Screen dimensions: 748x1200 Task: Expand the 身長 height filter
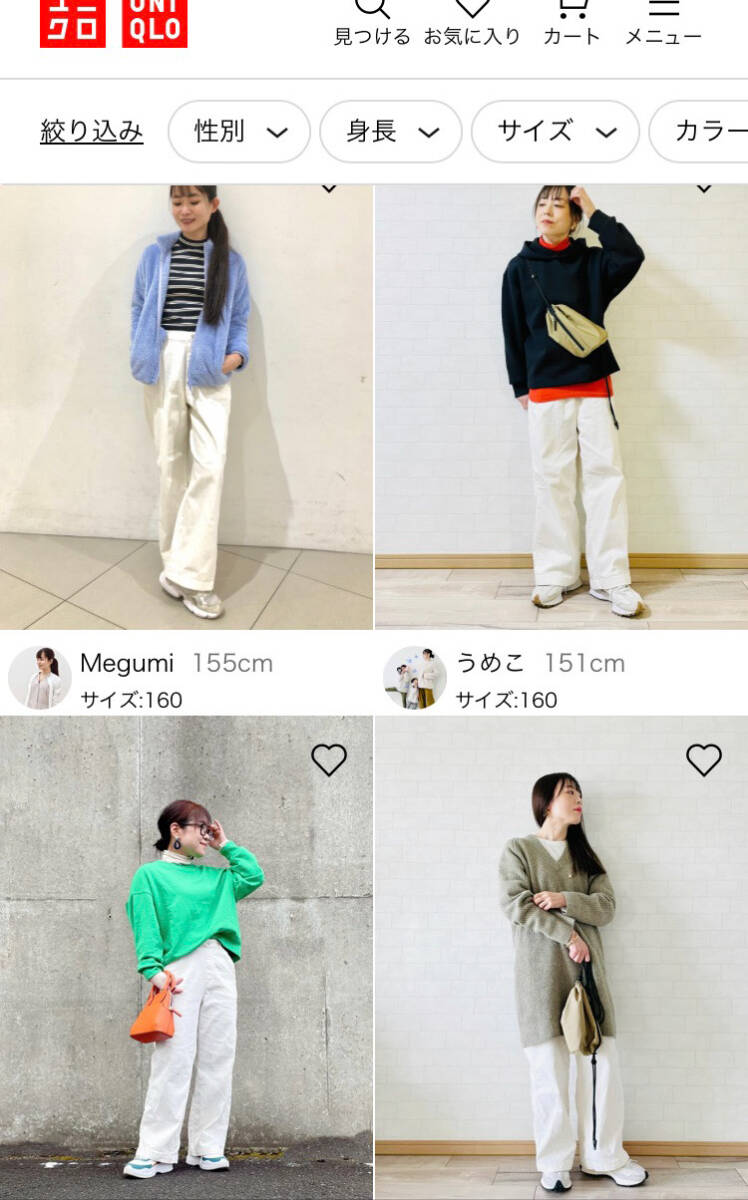390,132
